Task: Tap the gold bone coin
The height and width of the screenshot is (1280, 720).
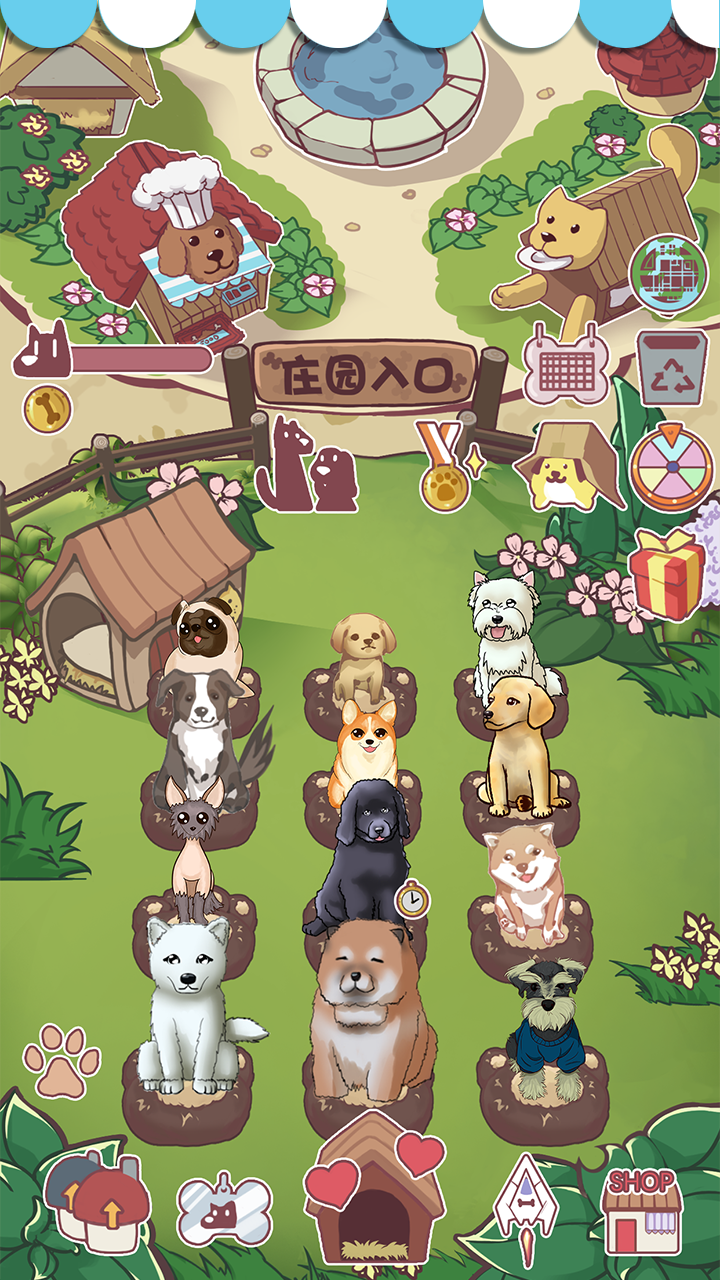Action: (47, 408)
